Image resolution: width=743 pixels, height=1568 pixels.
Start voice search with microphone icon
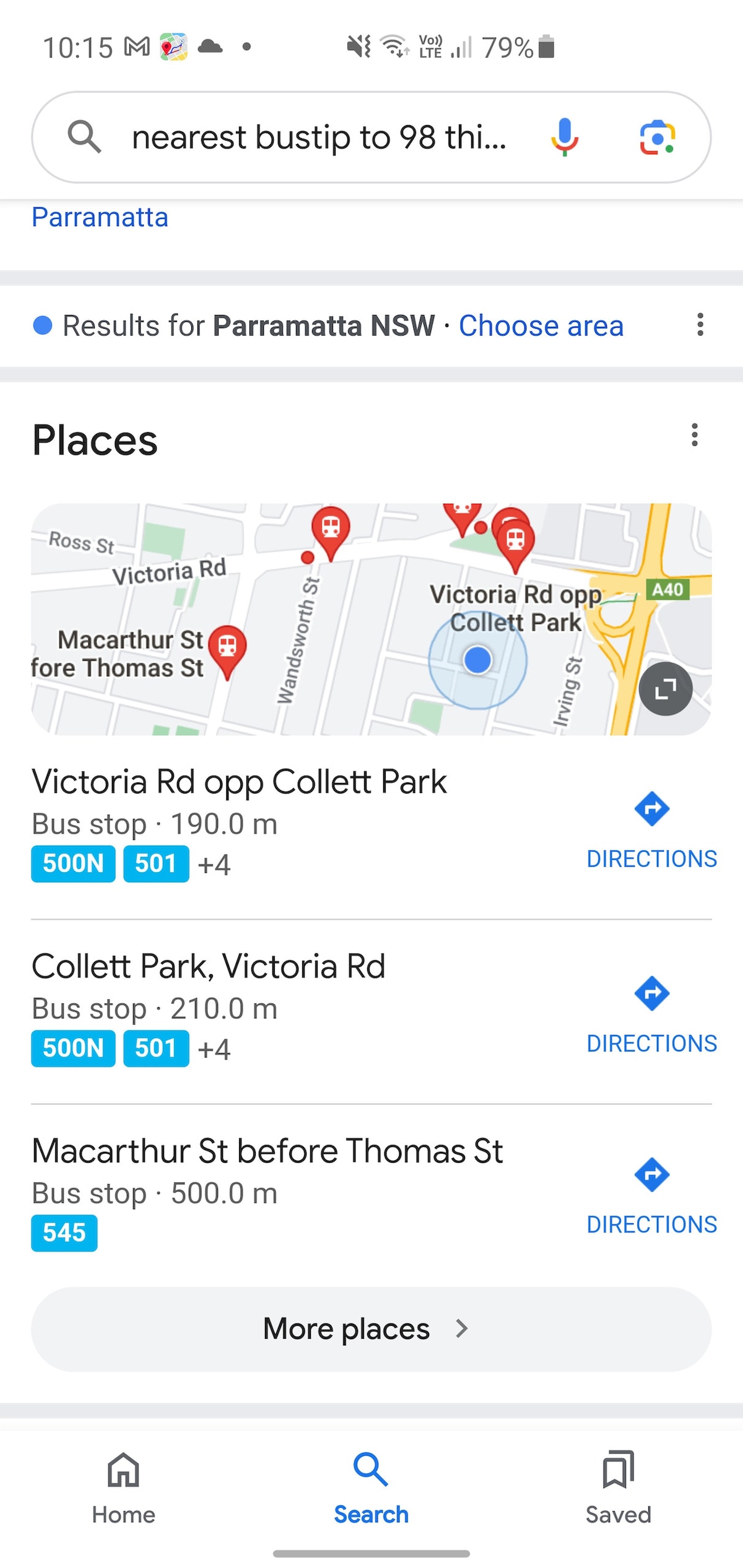(564, 137)
